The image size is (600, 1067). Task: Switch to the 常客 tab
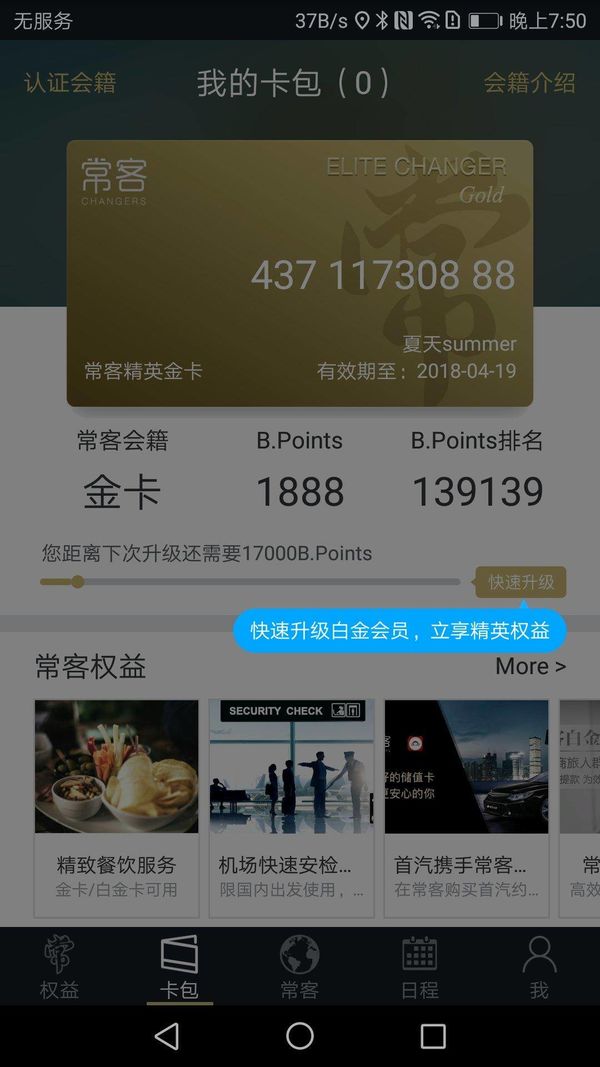pyautogui.click(x=299, y=968)
